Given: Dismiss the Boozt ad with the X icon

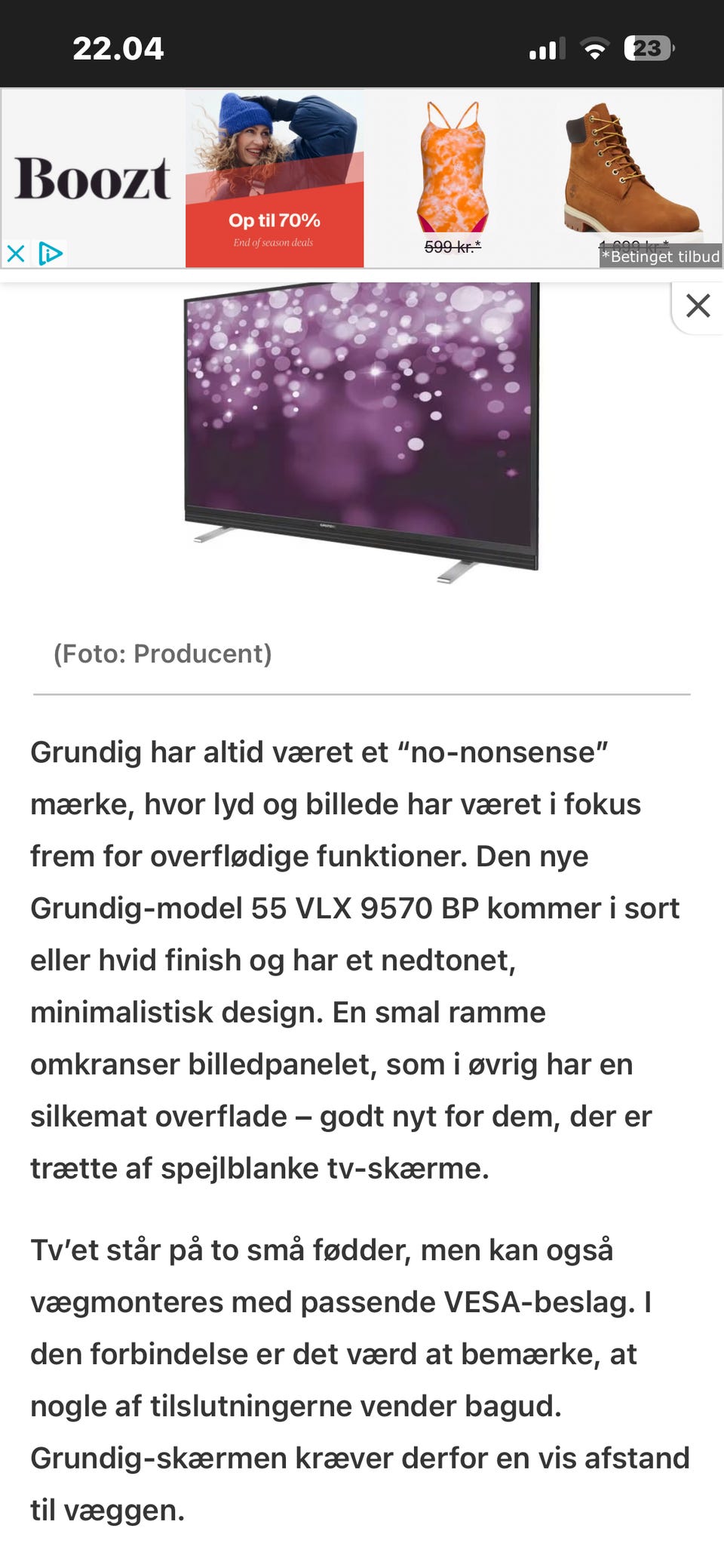Looking at the screenshot, I should [16, 254].
